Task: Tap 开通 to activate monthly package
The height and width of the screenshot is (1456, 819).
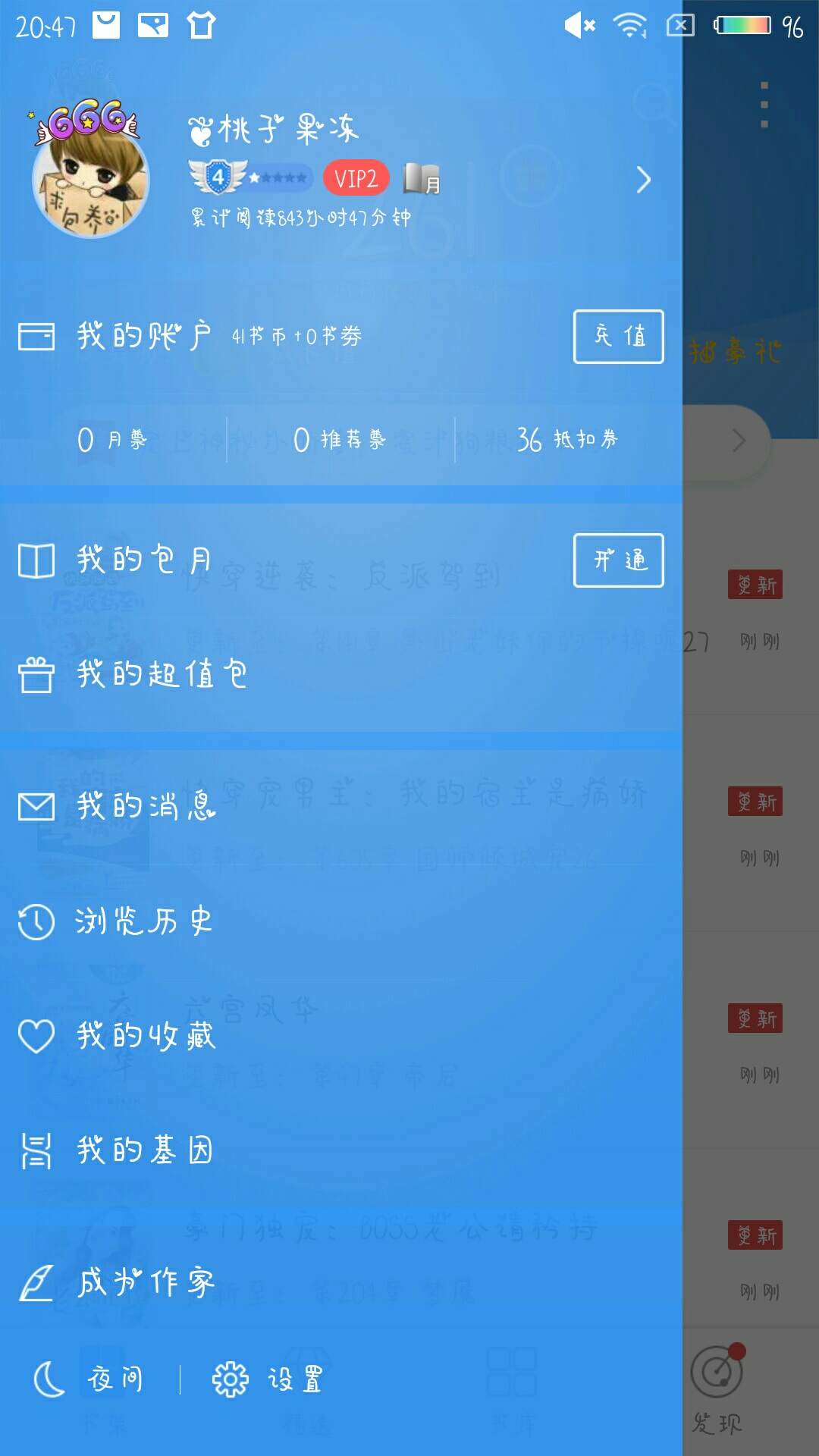Action: point(618,560)
